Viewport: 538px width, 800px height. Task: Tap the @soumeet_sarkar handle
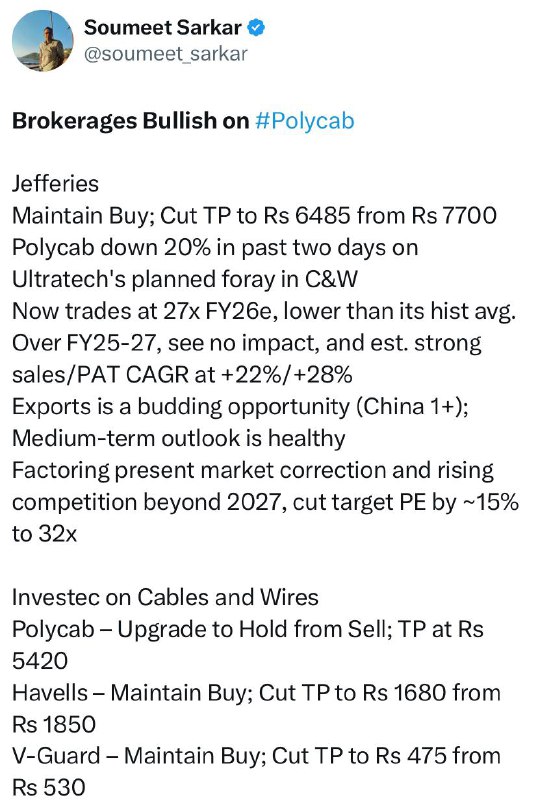click(166, 54)
